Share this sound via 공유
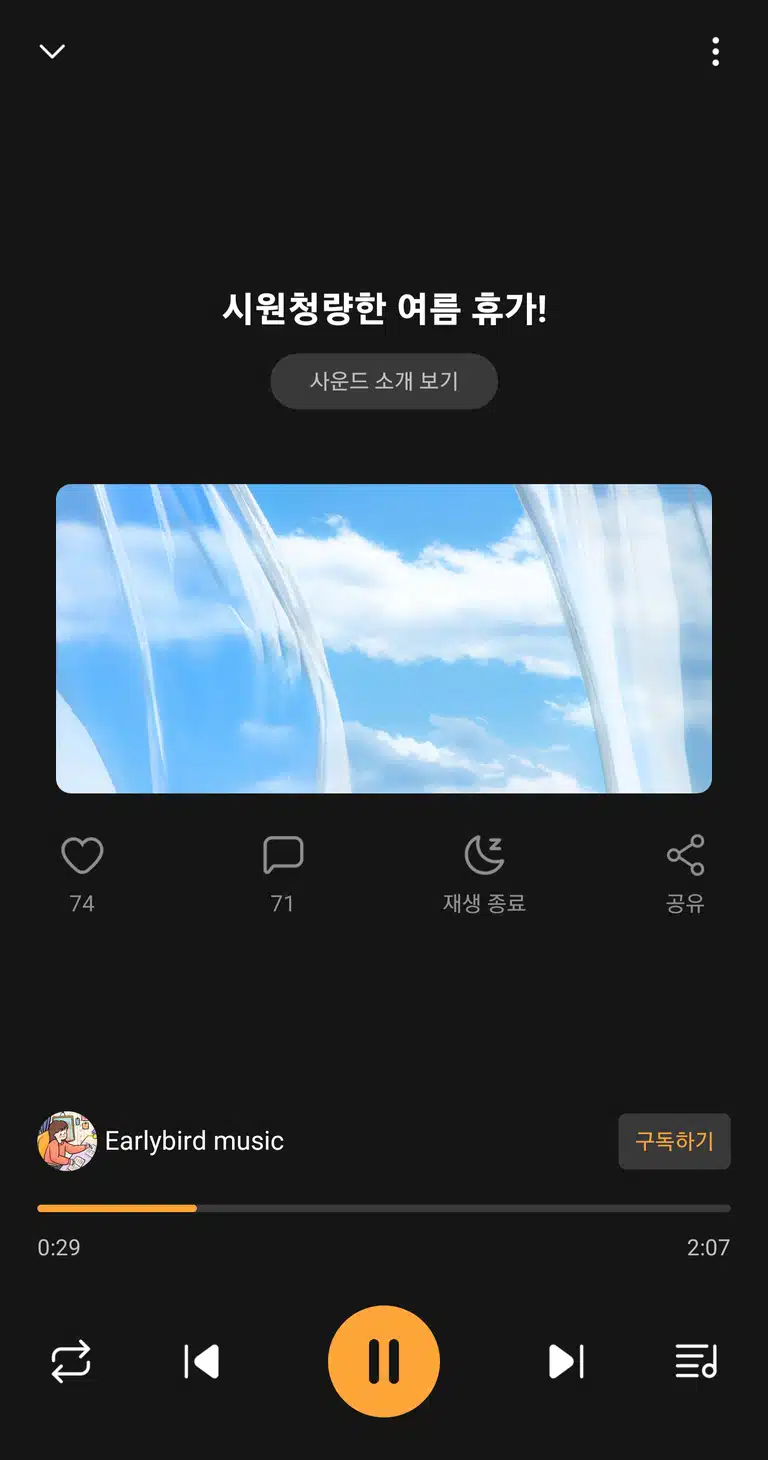The height and width of the screenshot is (1460, 768). (x=685, y=874)
